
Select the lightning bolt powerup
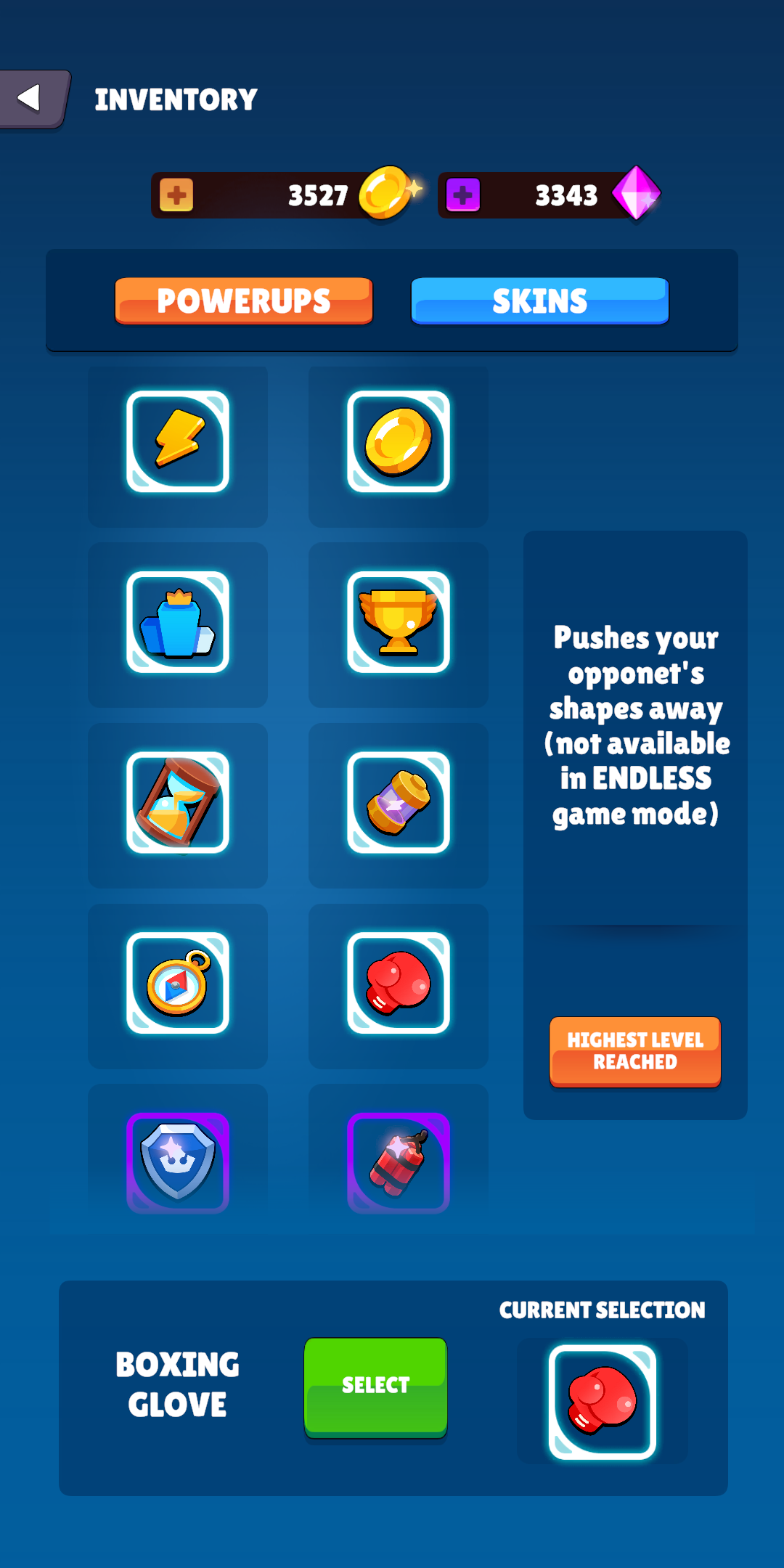point(178,441)
